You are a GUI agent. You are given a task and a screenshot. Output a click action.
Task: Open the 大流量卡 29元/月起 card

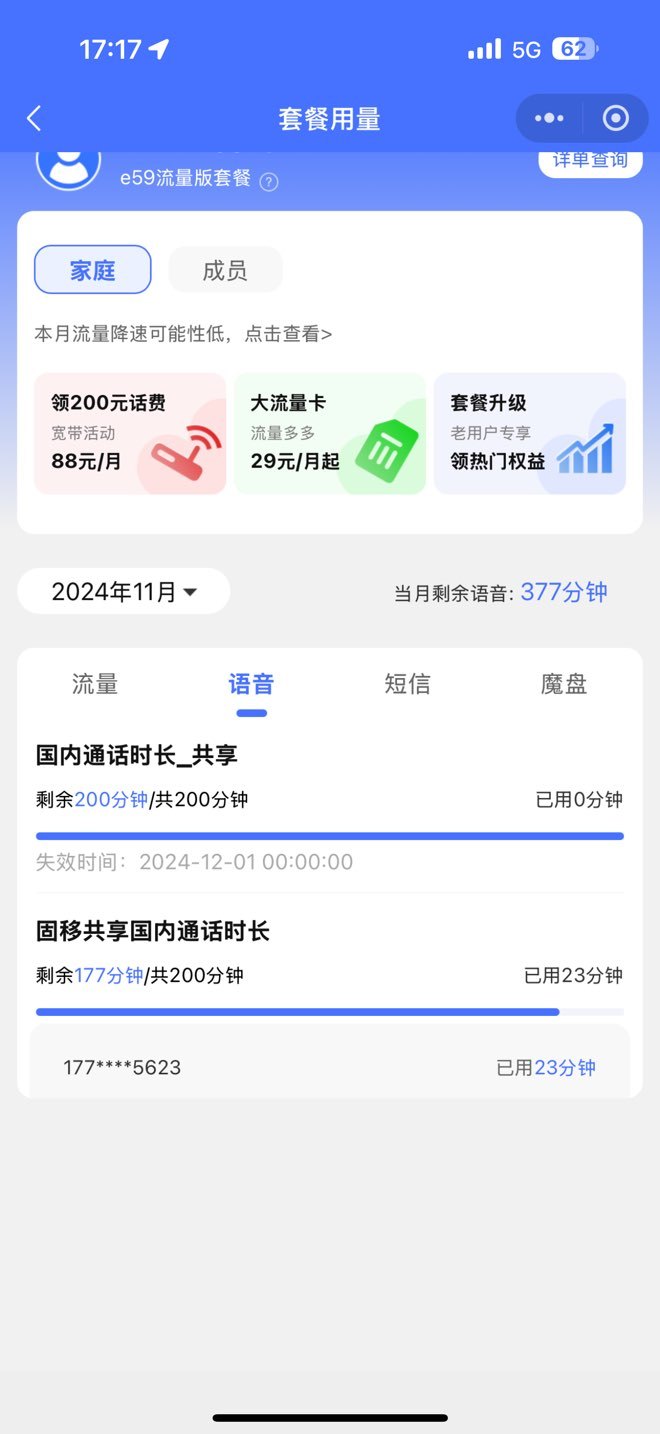coord(330,434)
